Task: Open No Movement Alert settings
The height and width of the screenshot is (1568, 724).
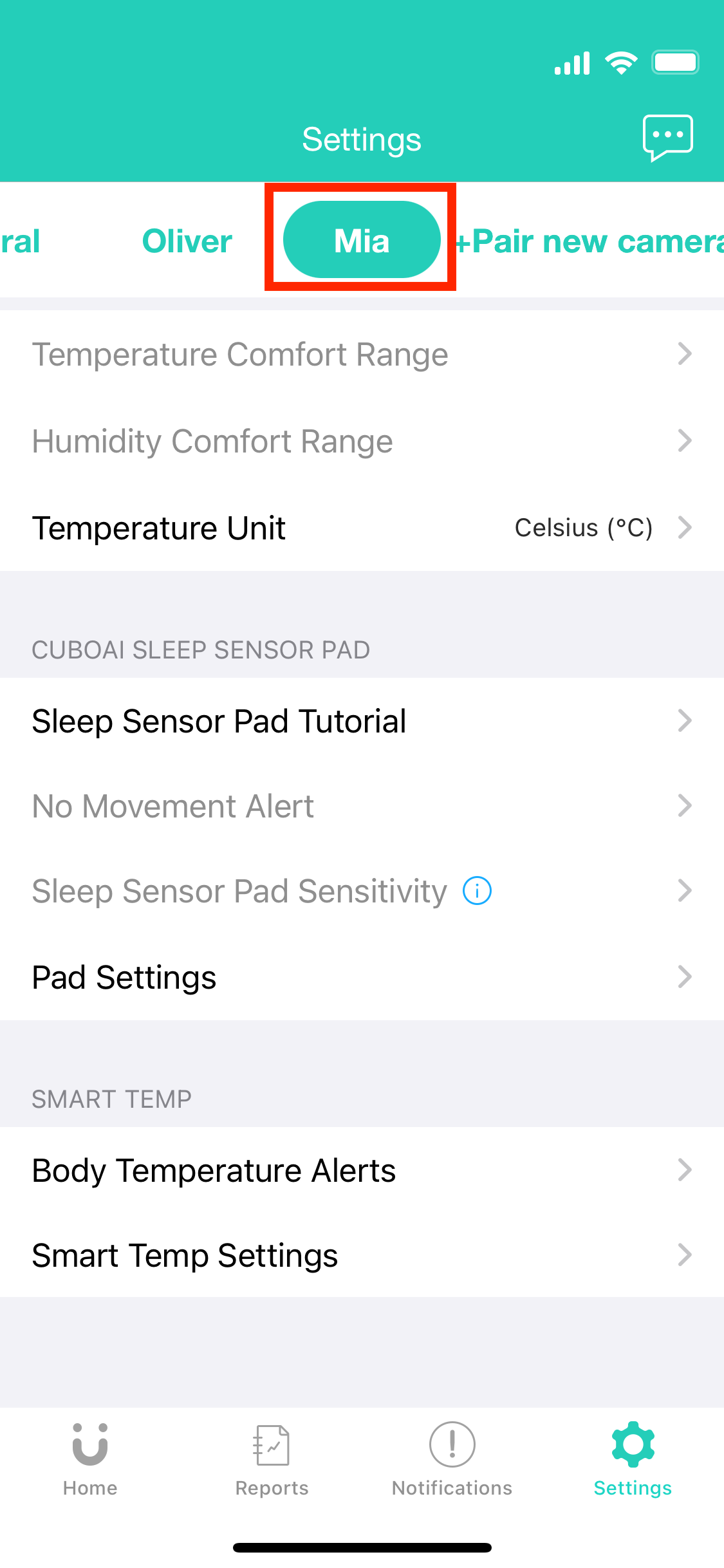Action: point(362,806)
